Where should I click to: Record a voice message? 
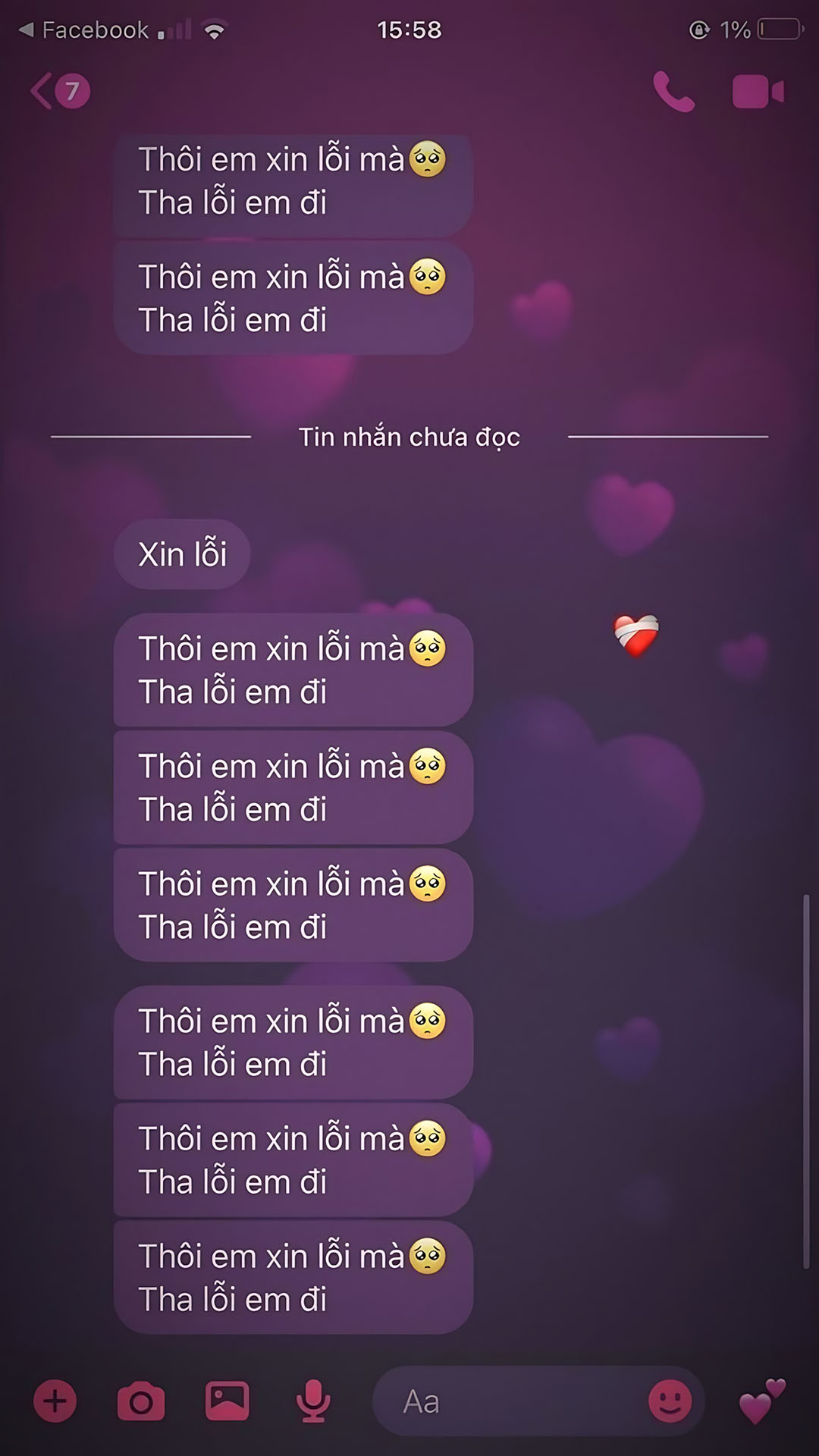point(312,1401)
